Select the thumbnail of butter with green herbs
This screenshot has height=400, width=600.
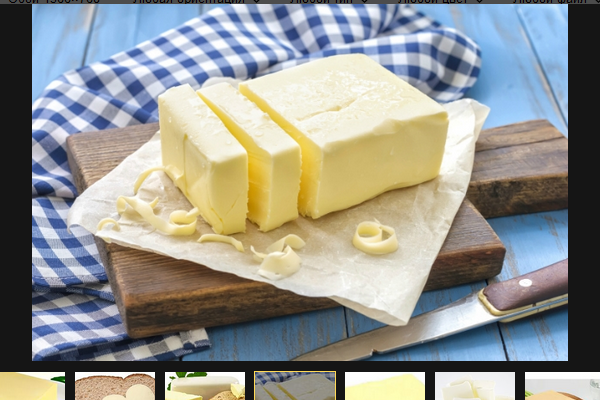coord(205,387)
